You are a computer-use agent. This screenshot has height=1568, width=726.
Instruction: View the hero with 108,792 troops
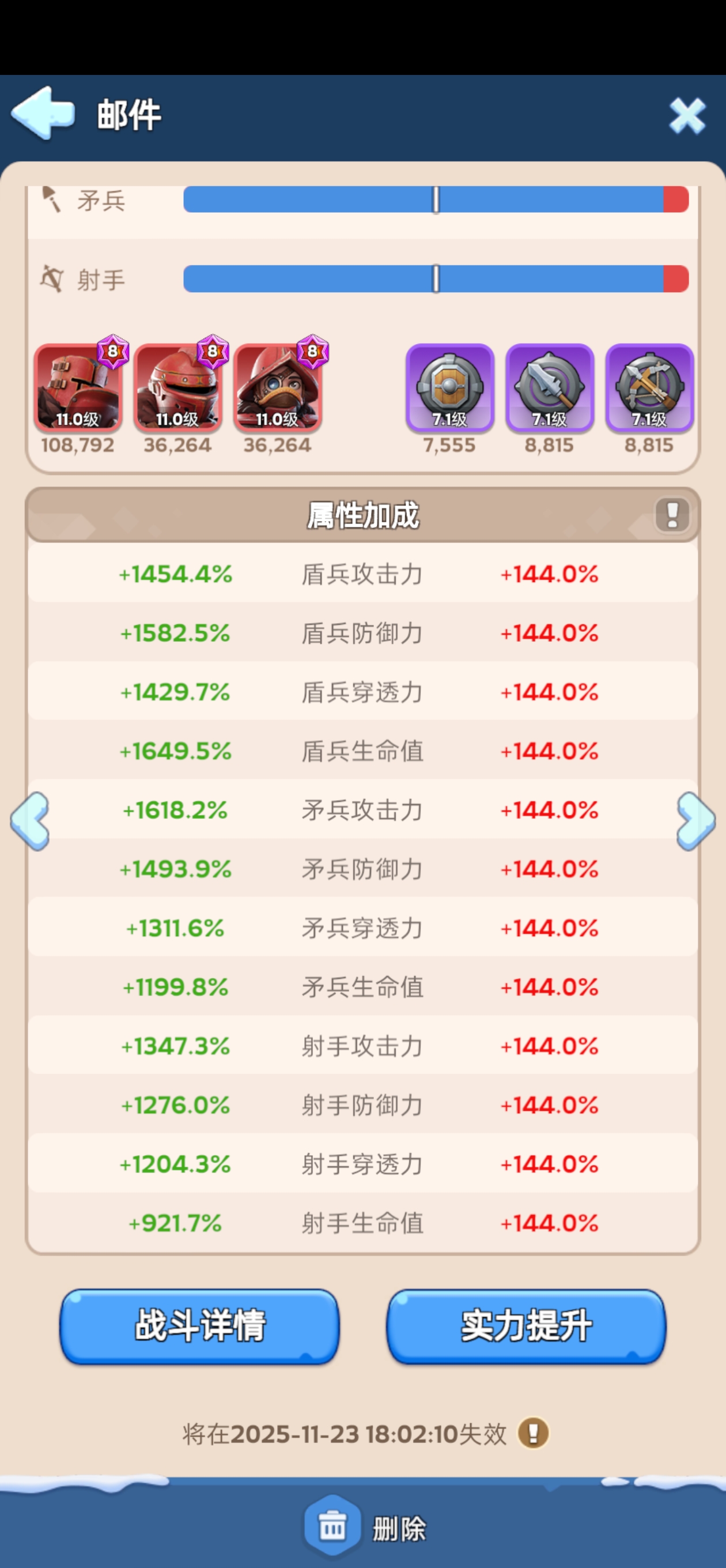coord(78,388)
